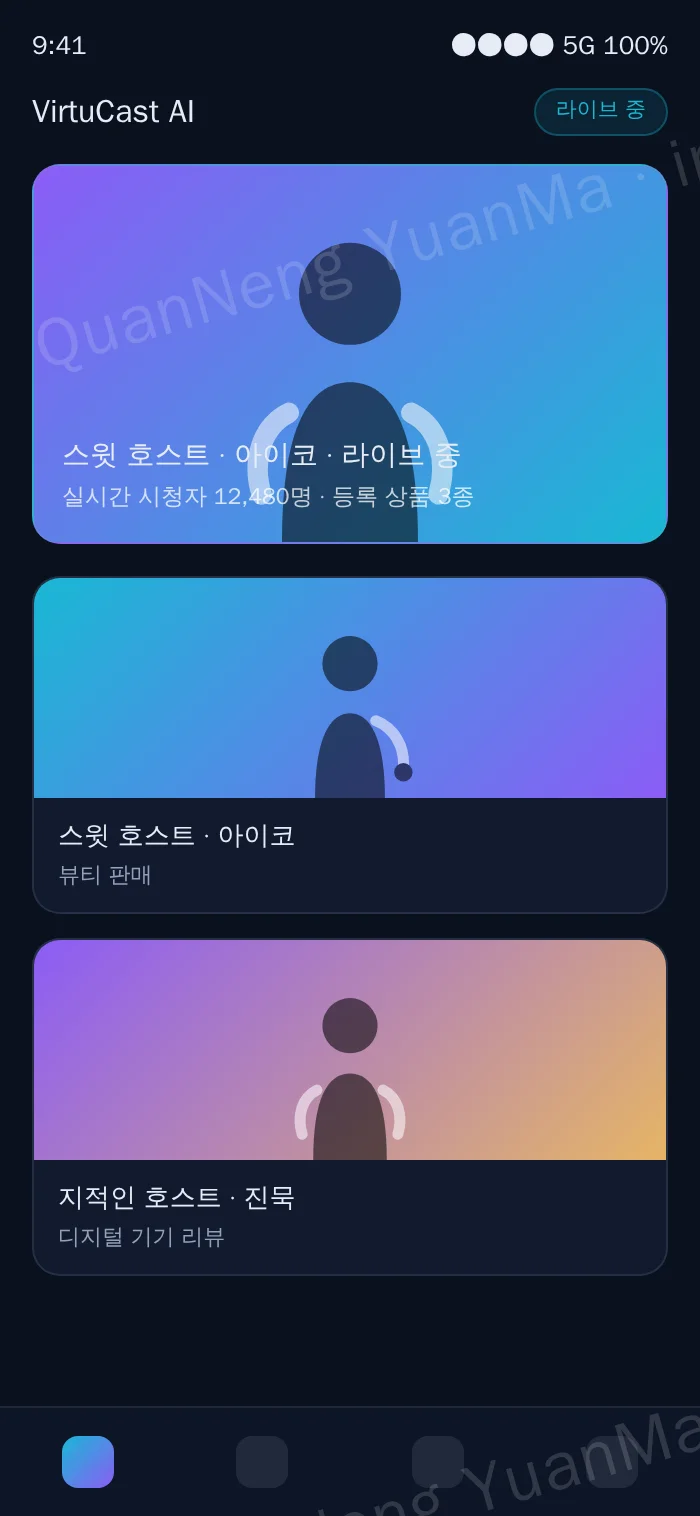
Task: Open the live banner with 12,480 viewers
Action: pos(350,354)
